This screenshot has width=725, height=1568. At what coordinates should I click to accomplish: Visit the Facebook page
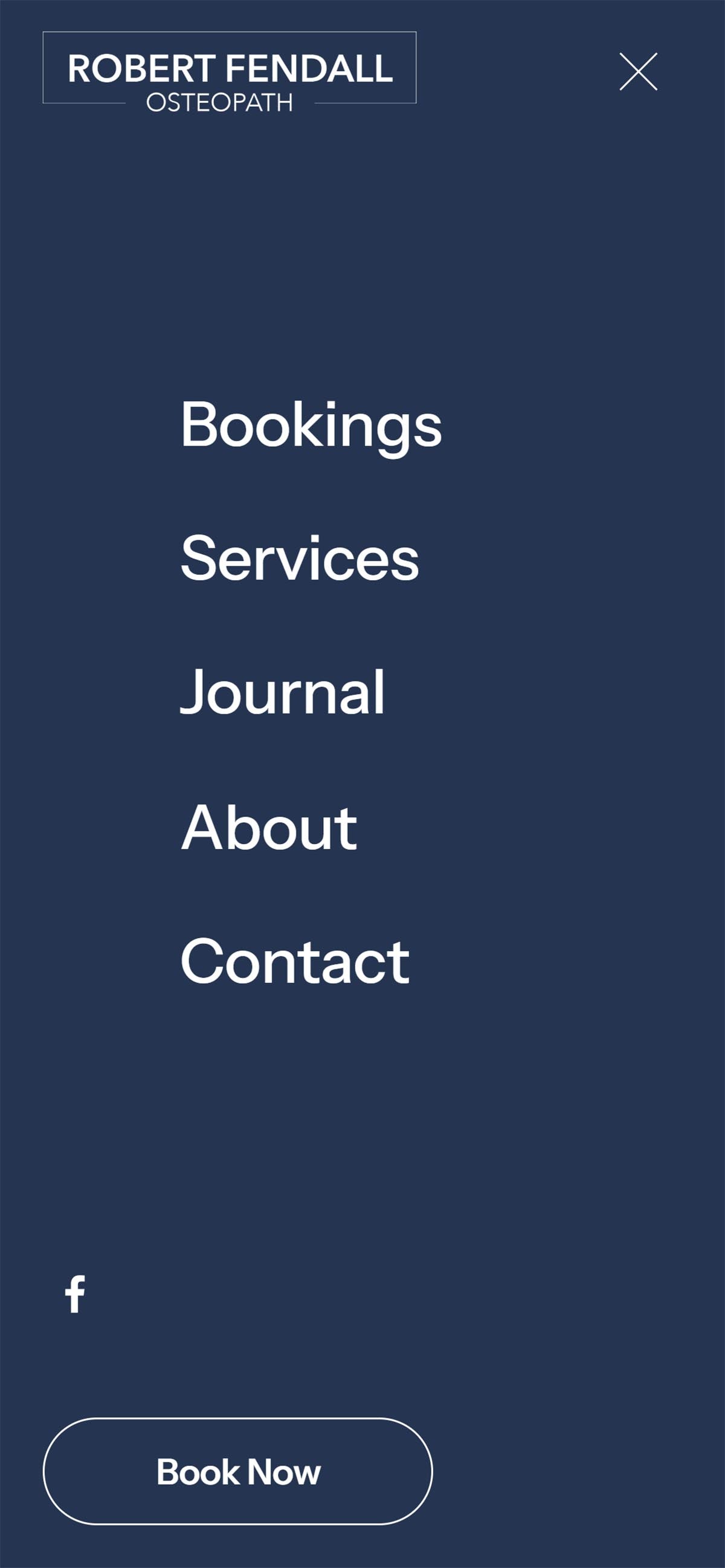click(75, 1293)
